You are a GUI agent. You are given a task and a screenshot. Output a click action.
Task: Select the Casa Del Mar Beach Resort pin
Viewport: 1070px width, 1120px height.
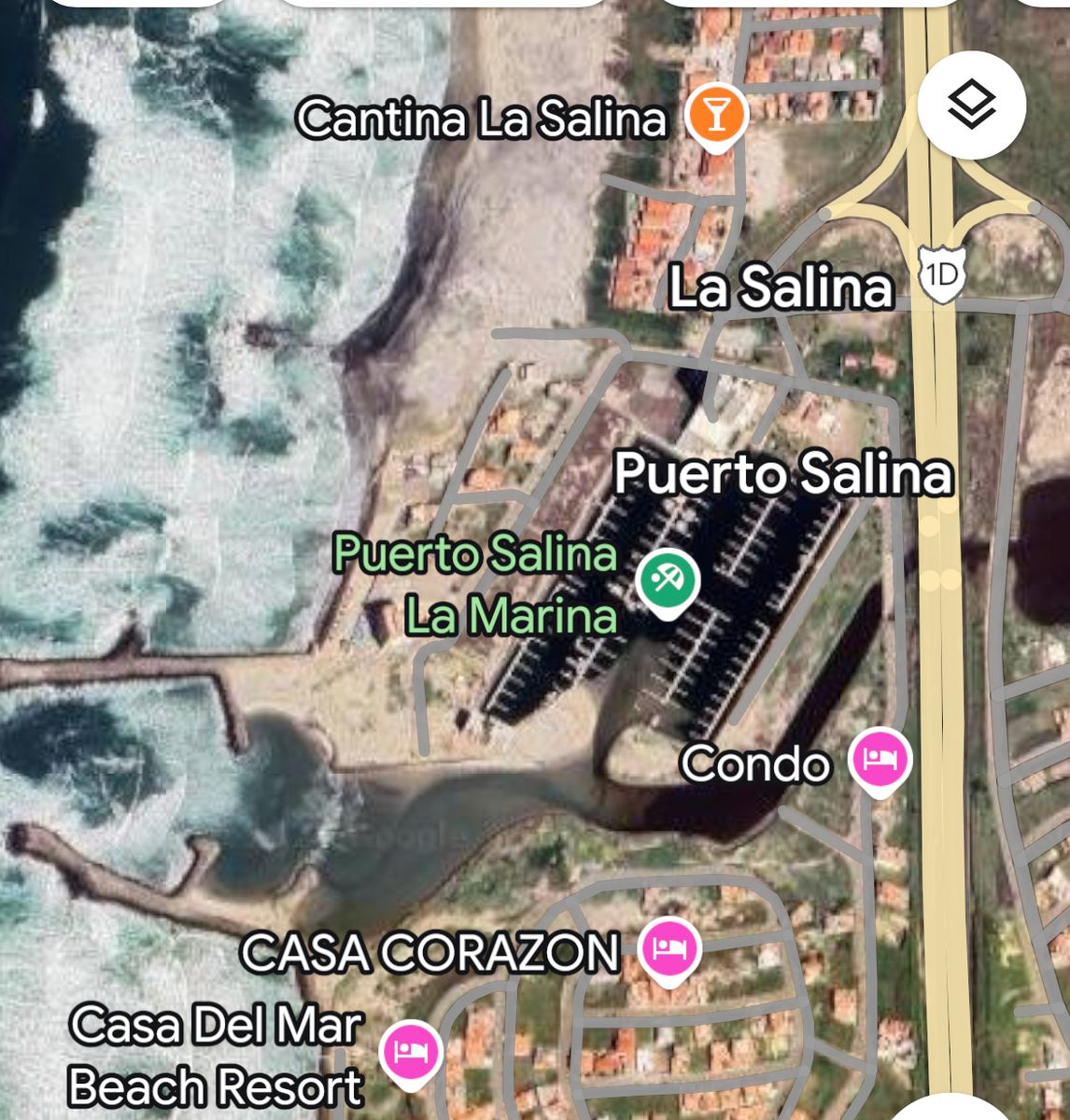click(410, 1053)
